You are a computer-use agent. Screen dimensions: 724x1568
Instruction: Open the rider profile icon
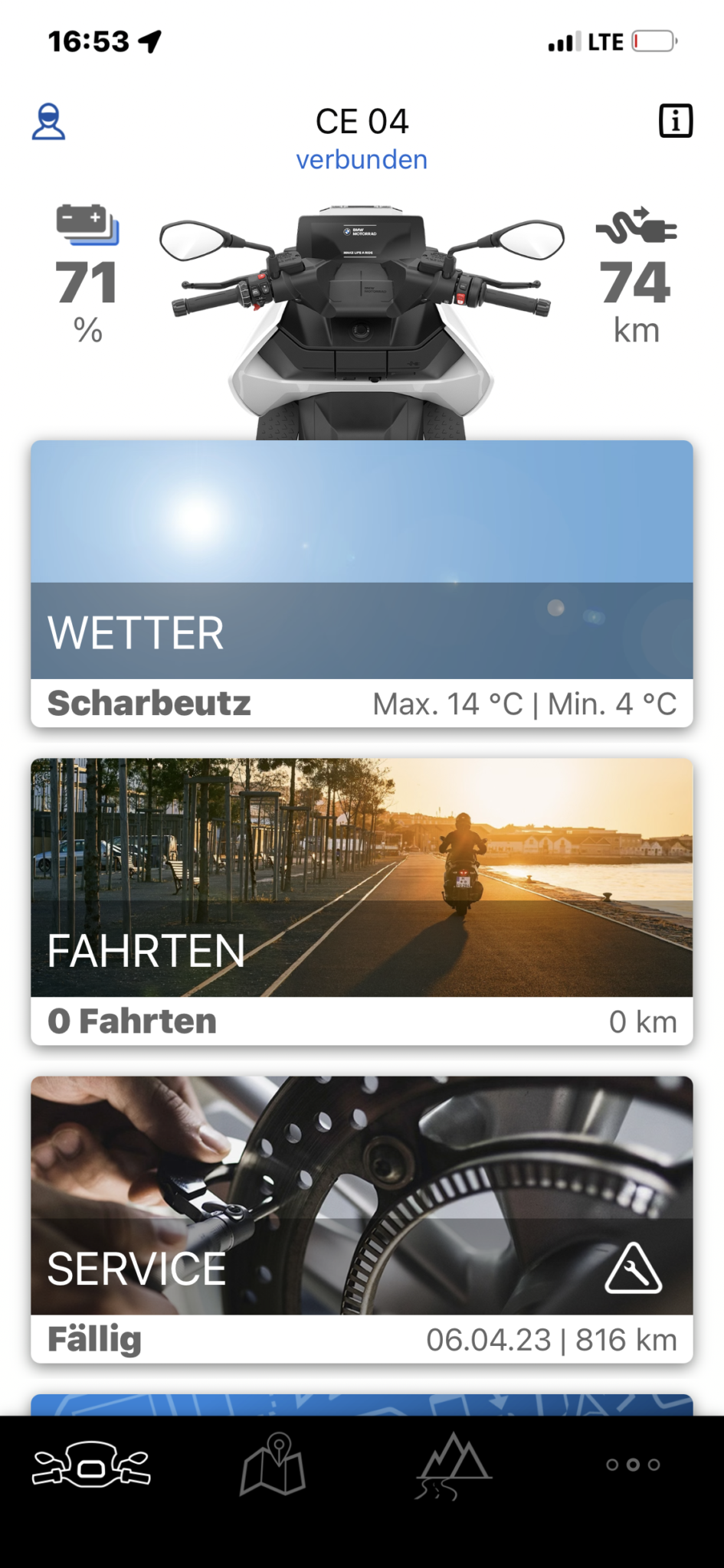[48, 122]
